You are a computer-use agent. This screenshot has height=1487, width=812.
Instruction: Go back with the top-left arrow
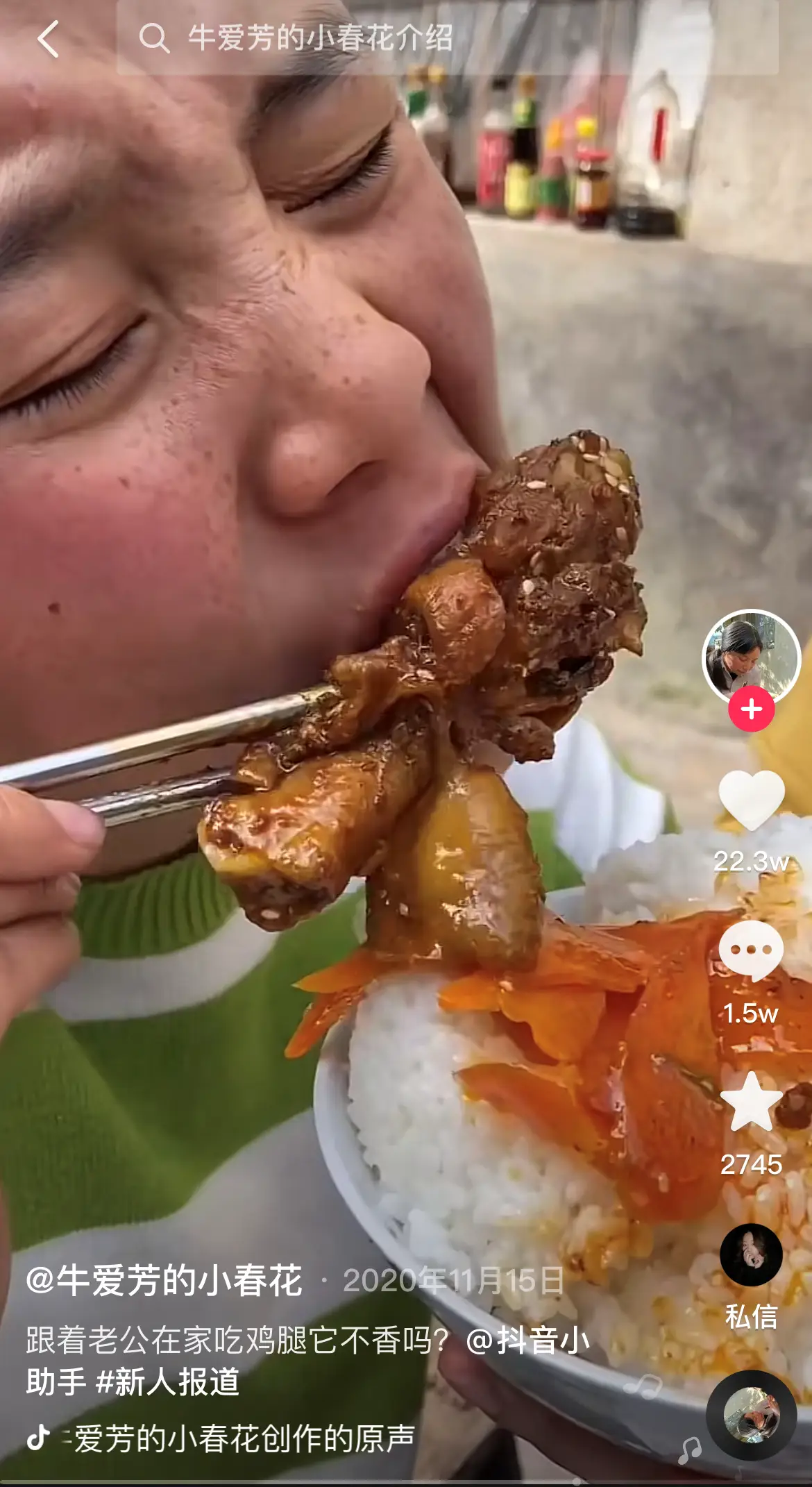tap(48, 38)
